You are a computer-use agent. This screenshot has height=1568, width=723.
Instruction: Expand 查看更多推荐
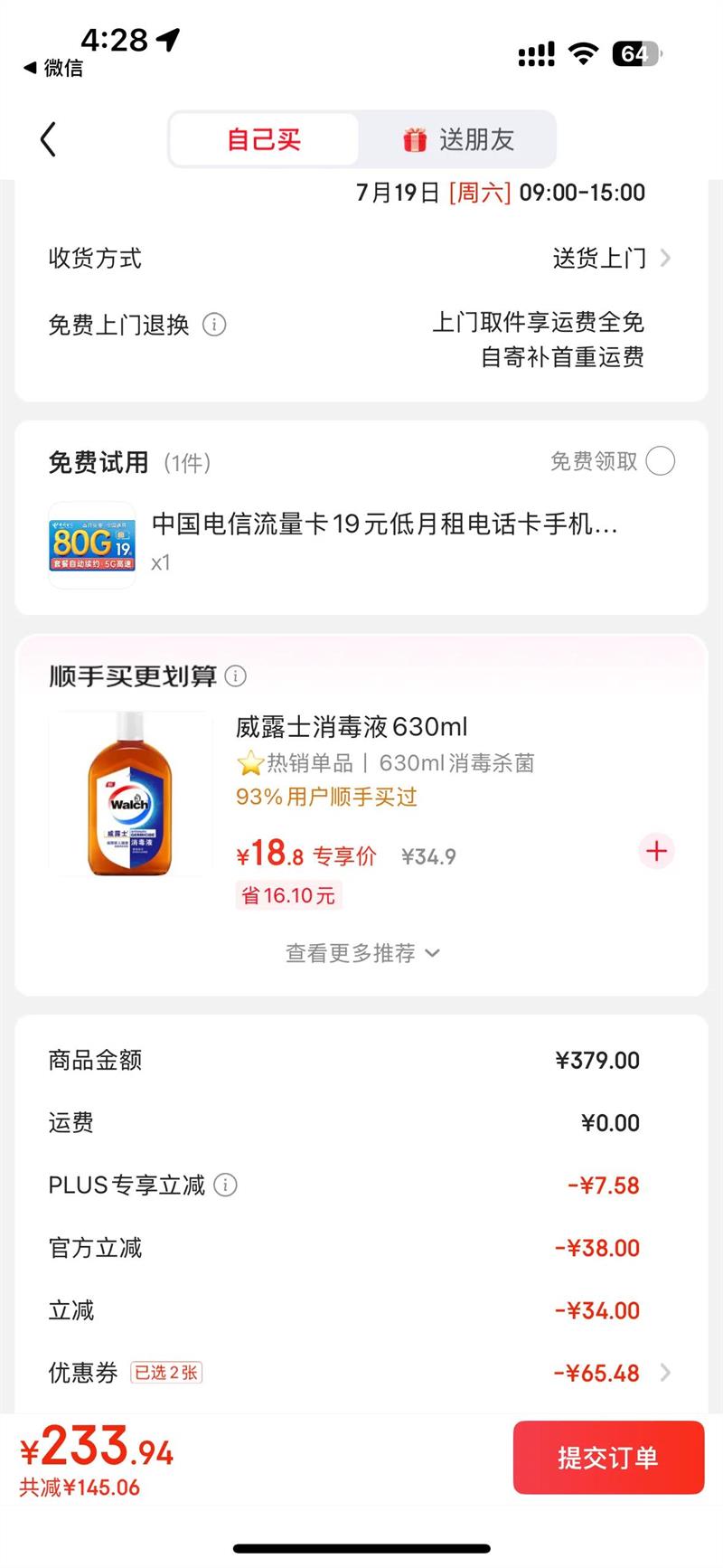[361, 953]
